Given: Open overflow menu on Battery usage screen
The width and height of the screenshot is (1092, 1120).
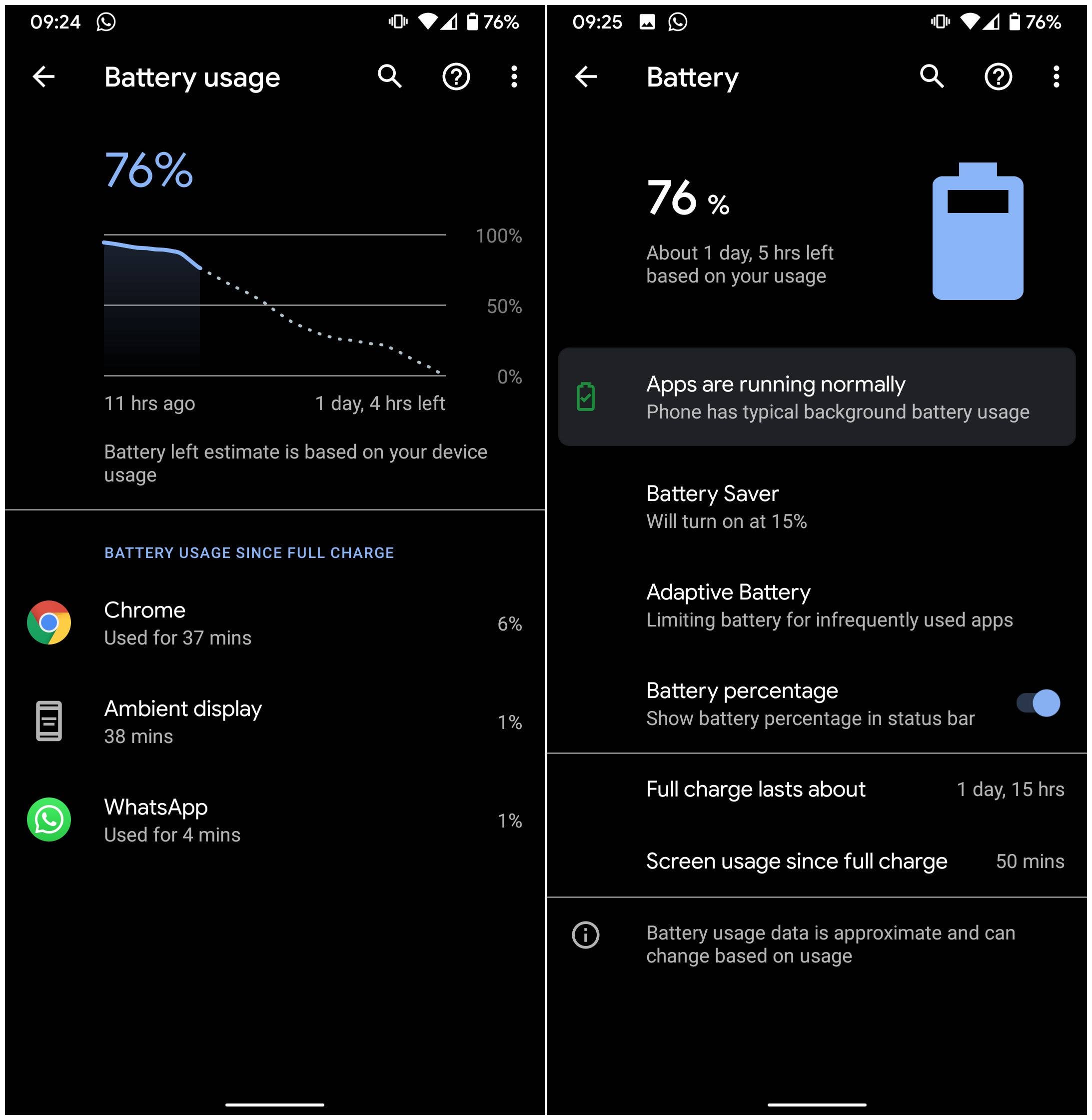Looking at the screenshot, I should tap(514, 76).
